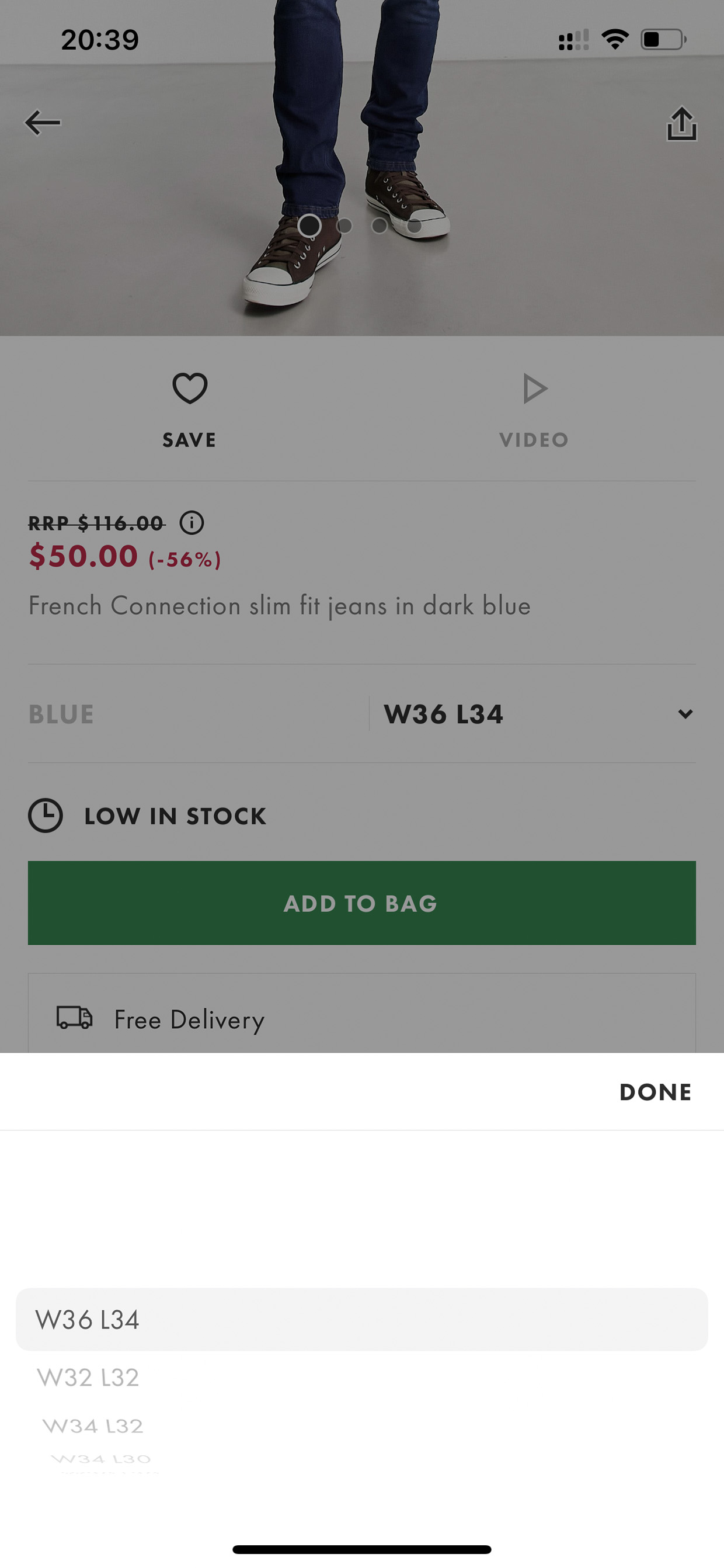Go back with the arrow icon
Image resolution: width=724 pixels, height=1568 pixels.
click(43, 122)
